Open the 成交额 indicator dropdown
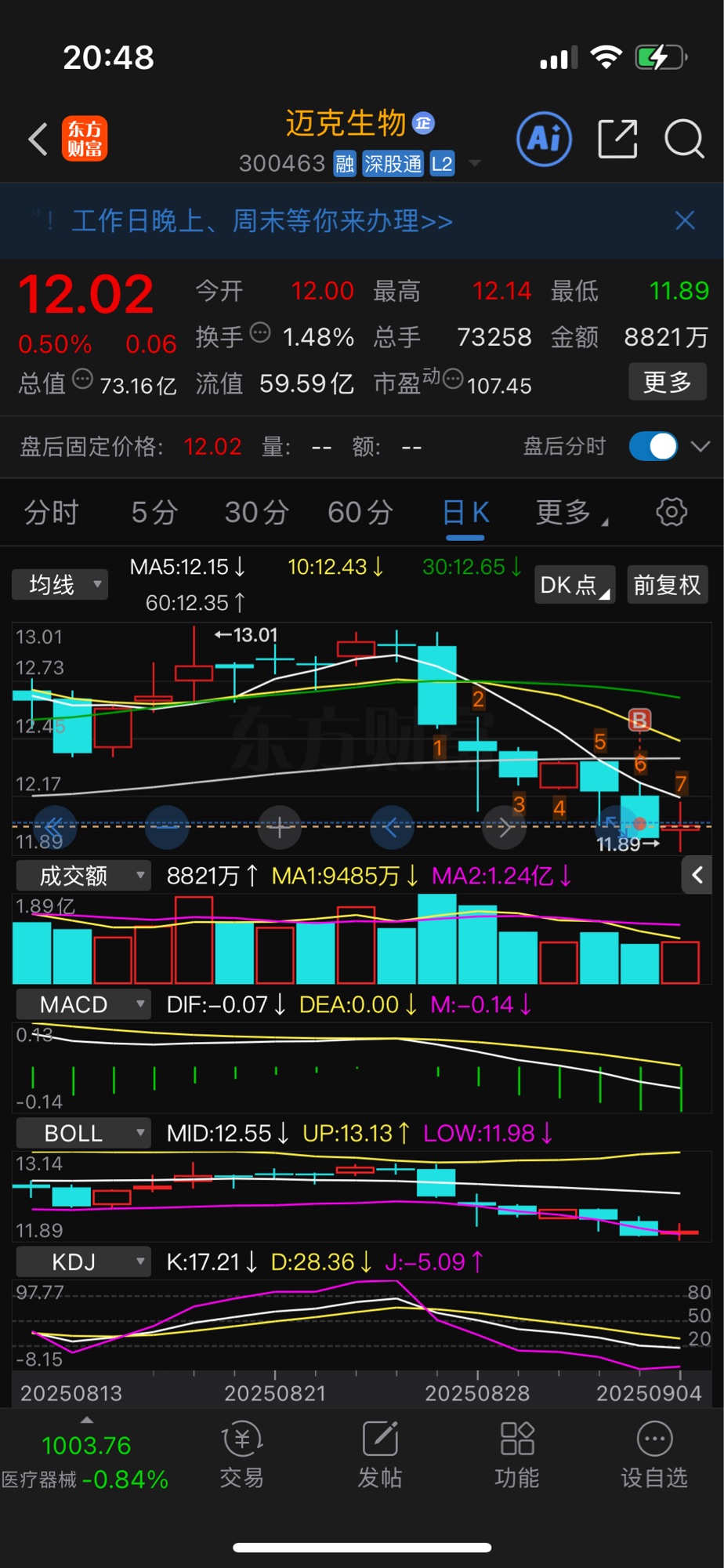Screen dimensions: 724x1568 point(83,876)
